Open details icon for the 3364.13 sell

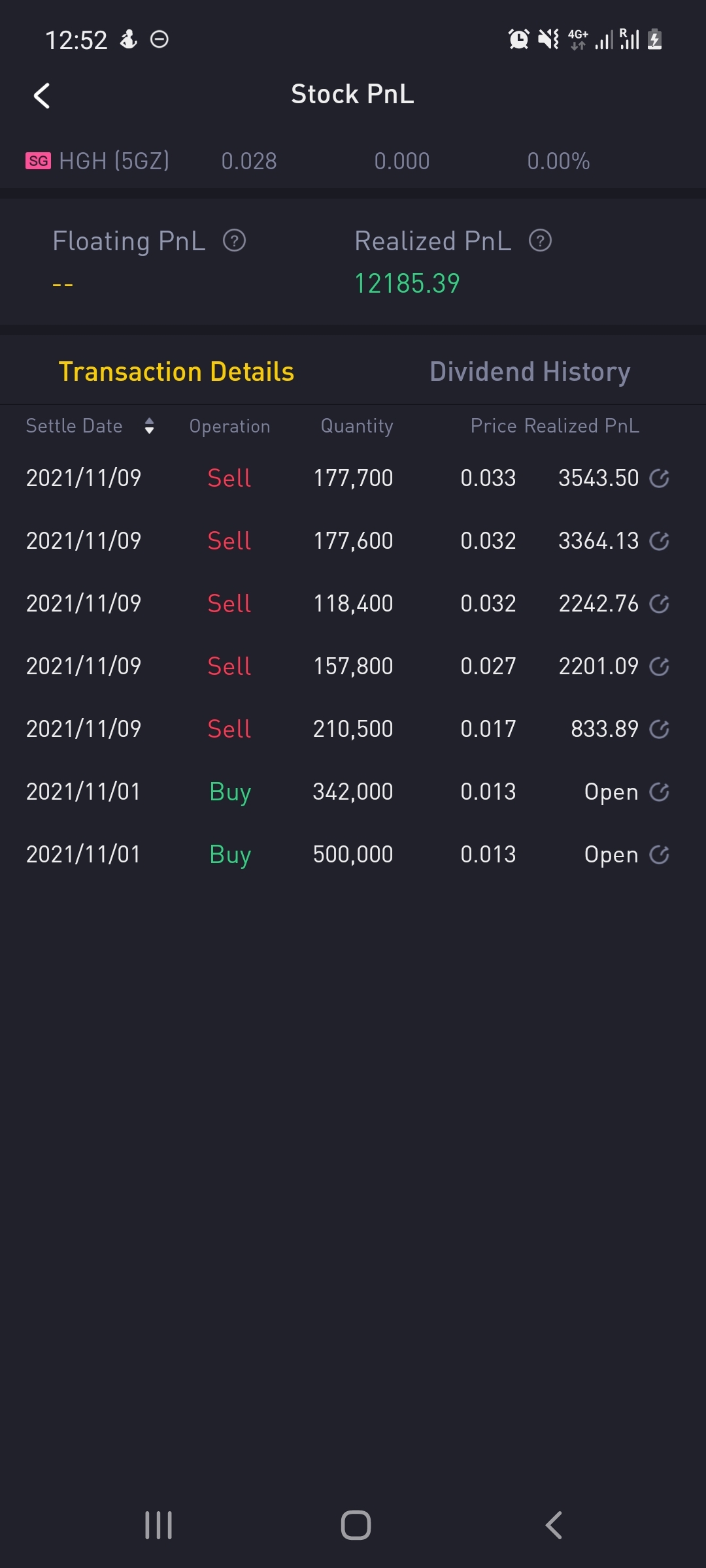click(x=659, y=541)
